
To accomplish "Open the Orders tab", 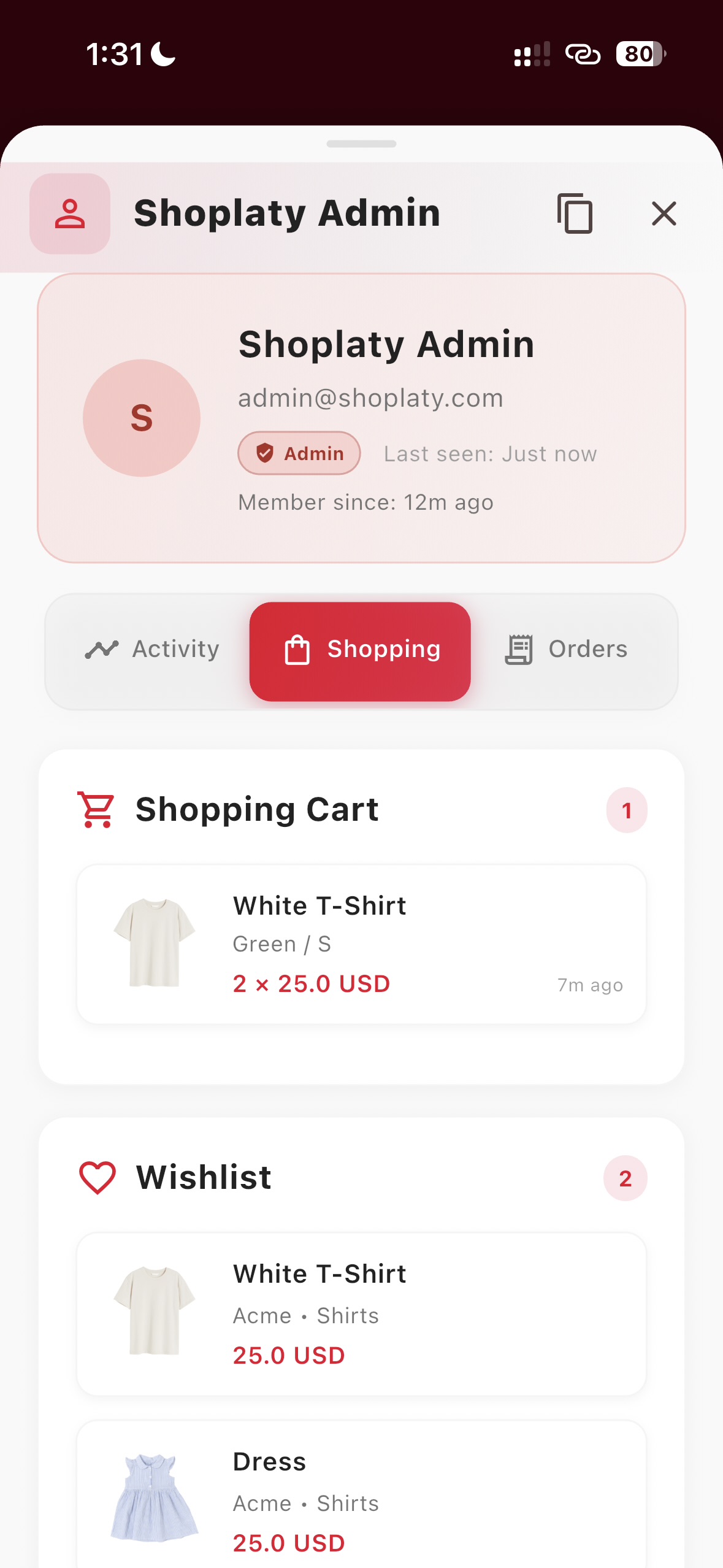I will 566,650.
